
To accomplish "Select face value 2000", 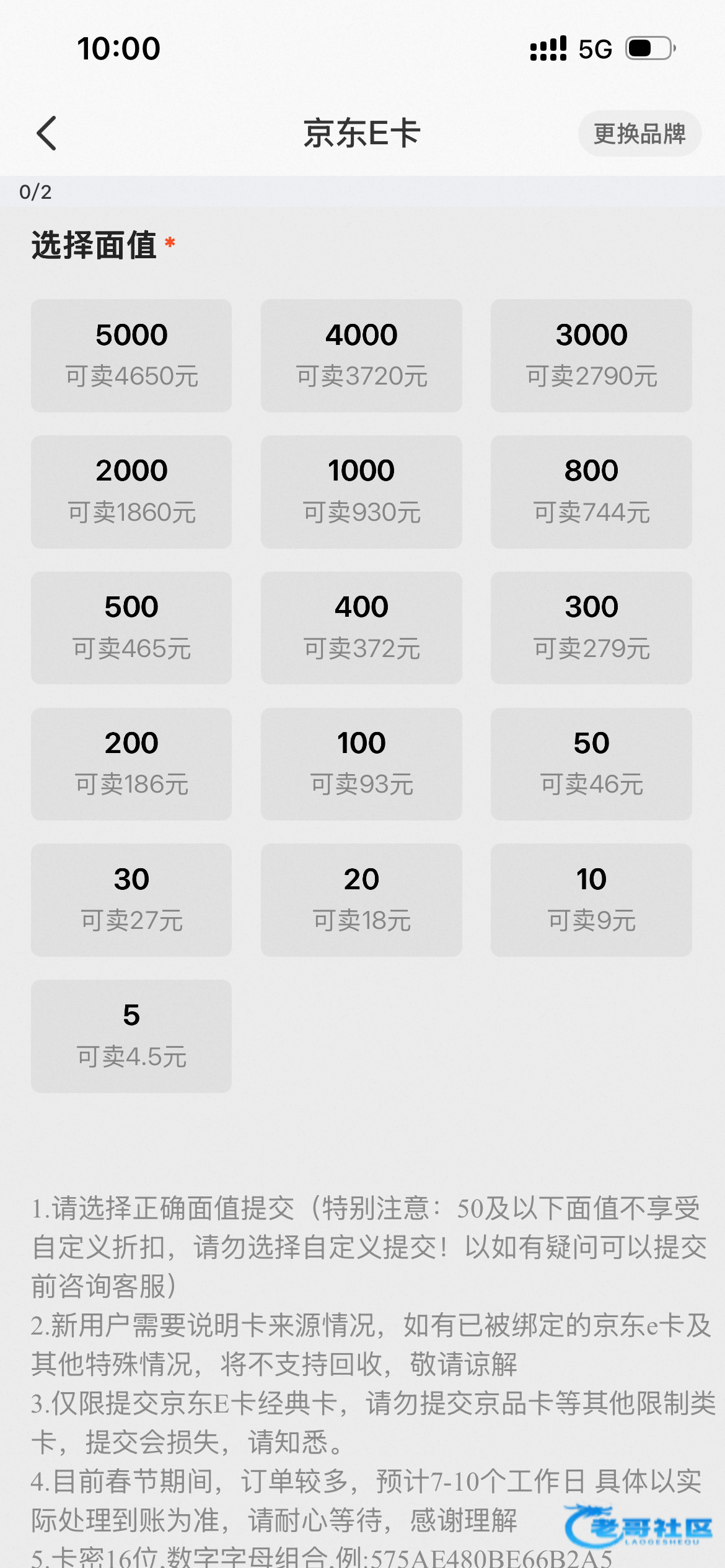I will pyautogui.click(x=131, y=492).
